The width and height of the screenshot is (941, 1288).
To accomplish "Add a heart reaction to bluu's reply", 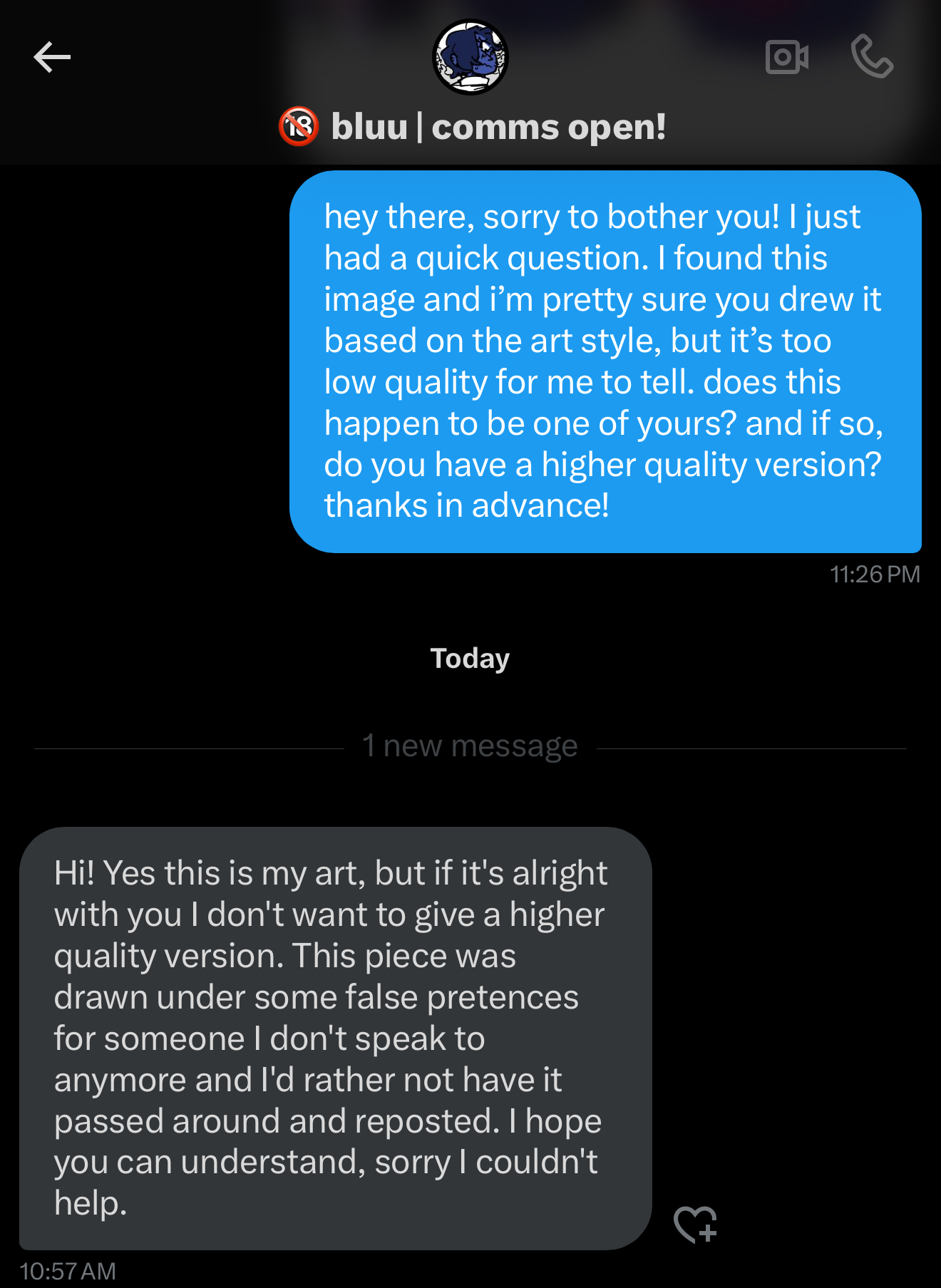I will 695,1225.
